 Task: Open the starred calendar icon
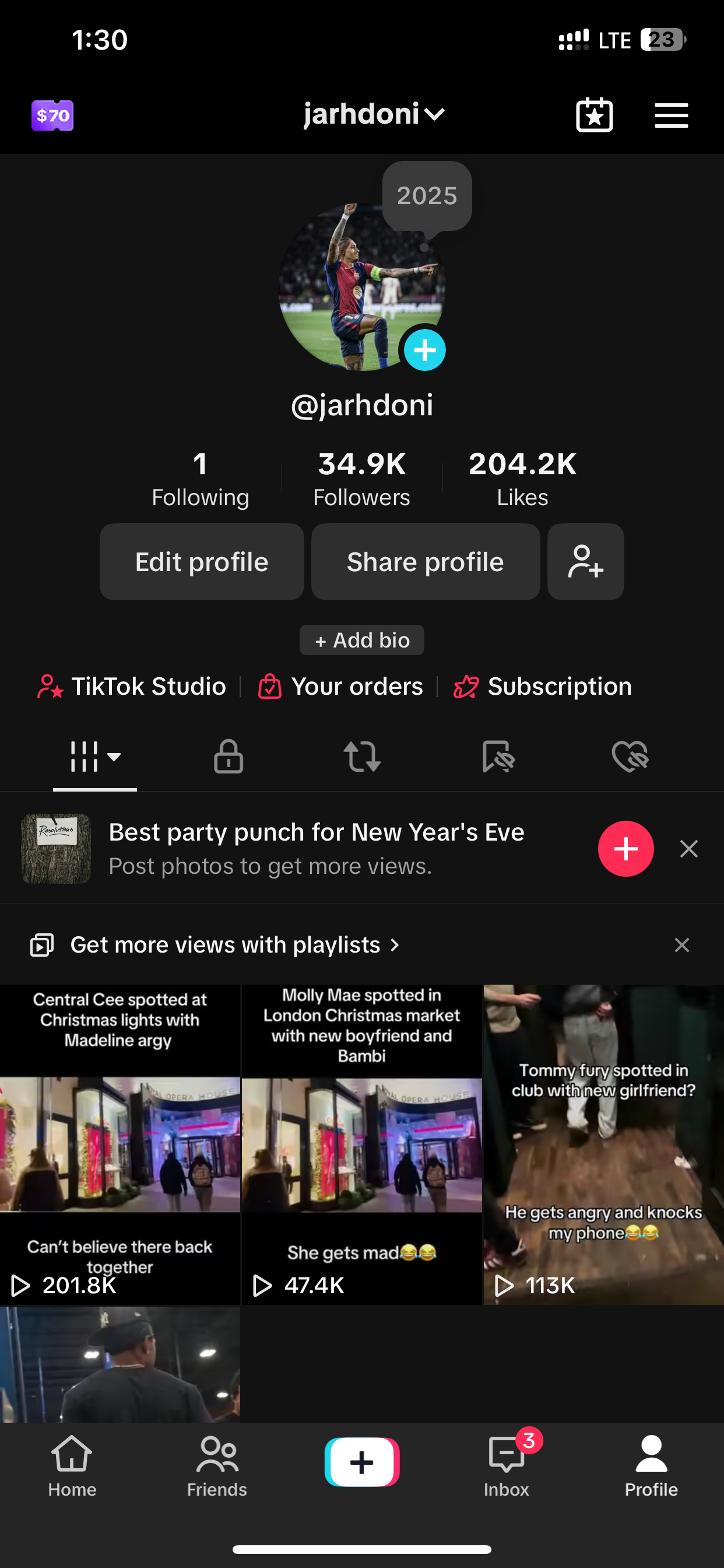pyautogui.click(x=594, y=115)
